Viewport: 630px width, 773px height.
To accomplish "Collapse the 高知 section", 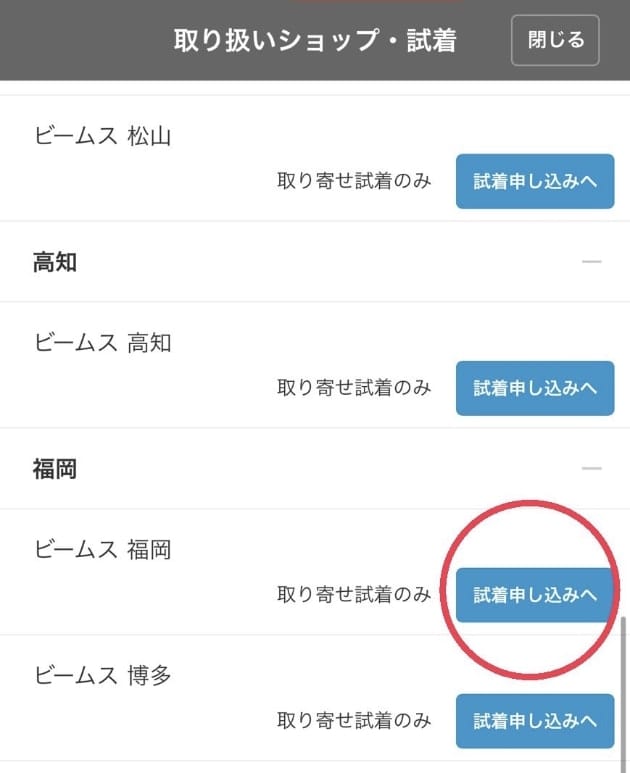I will 592,262.
